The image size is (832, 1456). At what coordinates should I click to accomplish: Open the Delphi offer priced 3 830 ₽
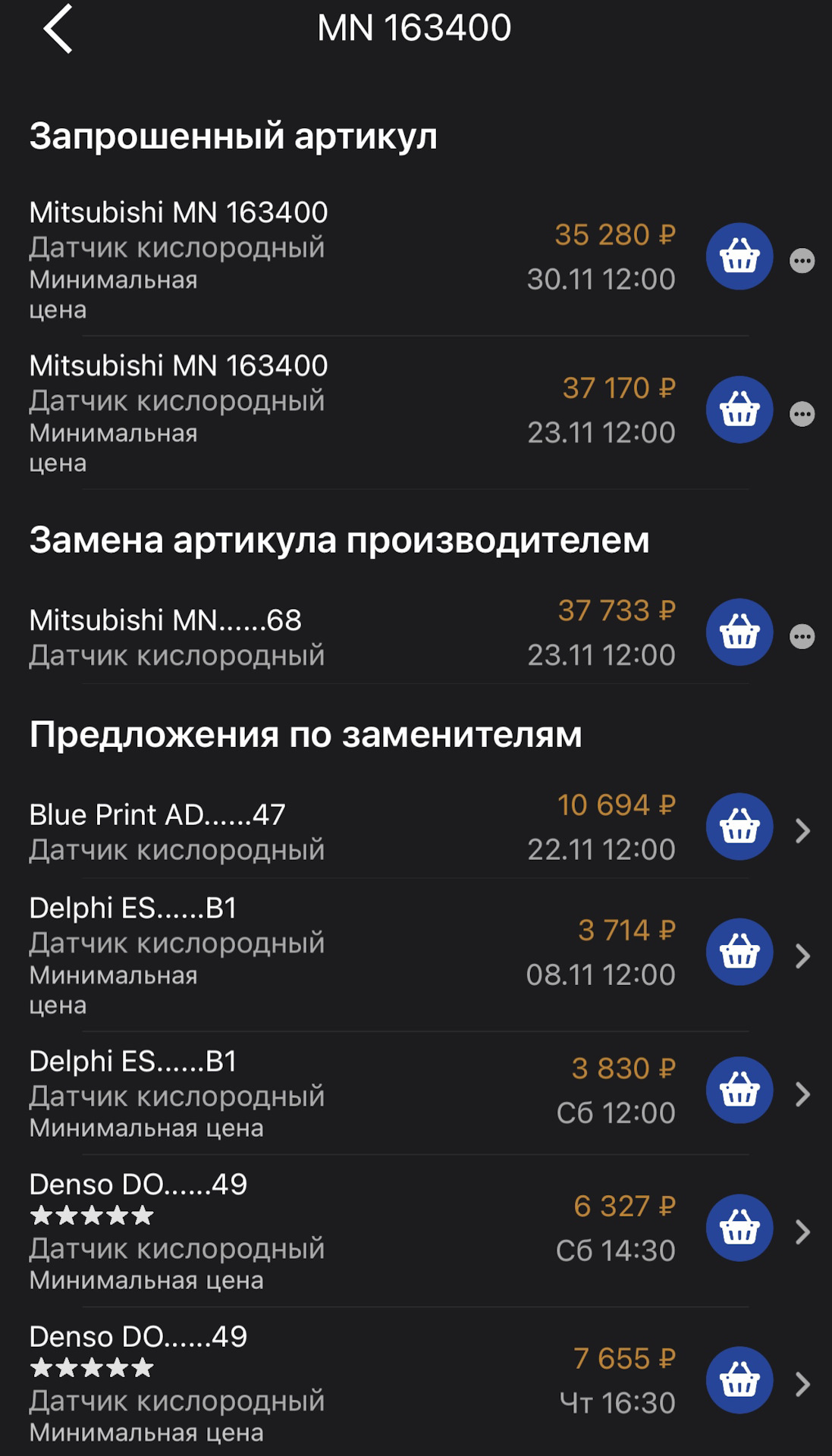(802, 1094)
